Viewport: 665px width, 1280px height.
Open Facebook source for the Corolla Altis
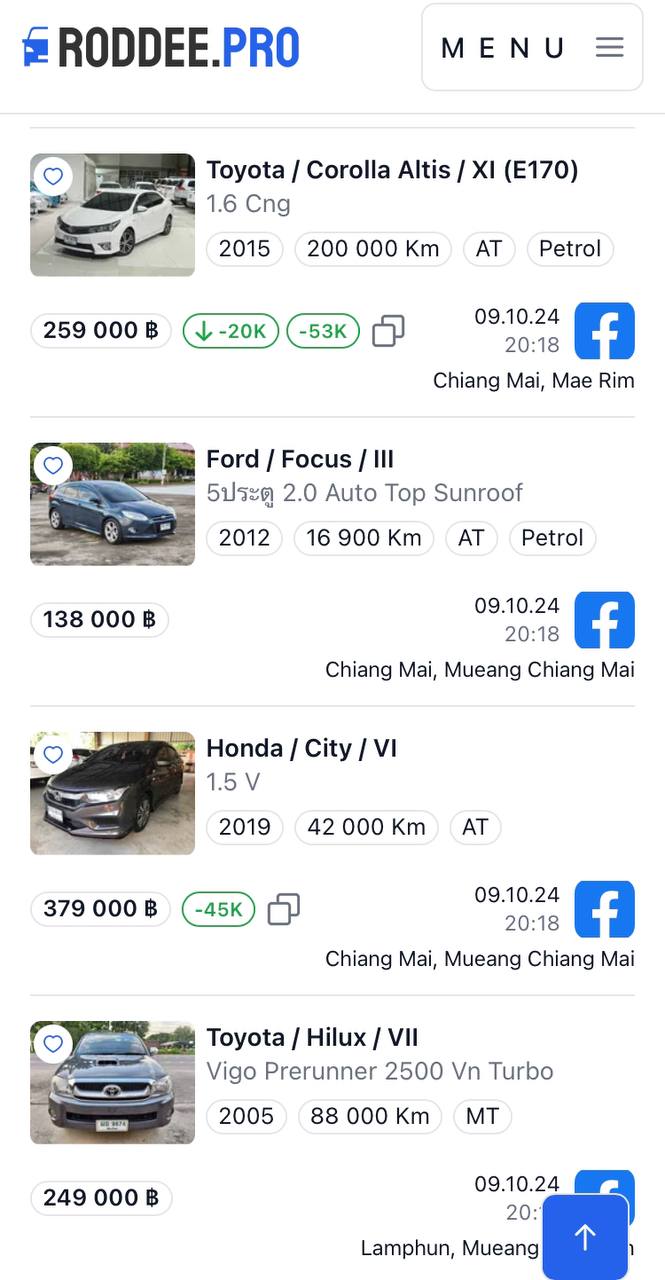(x=604, y=331)
